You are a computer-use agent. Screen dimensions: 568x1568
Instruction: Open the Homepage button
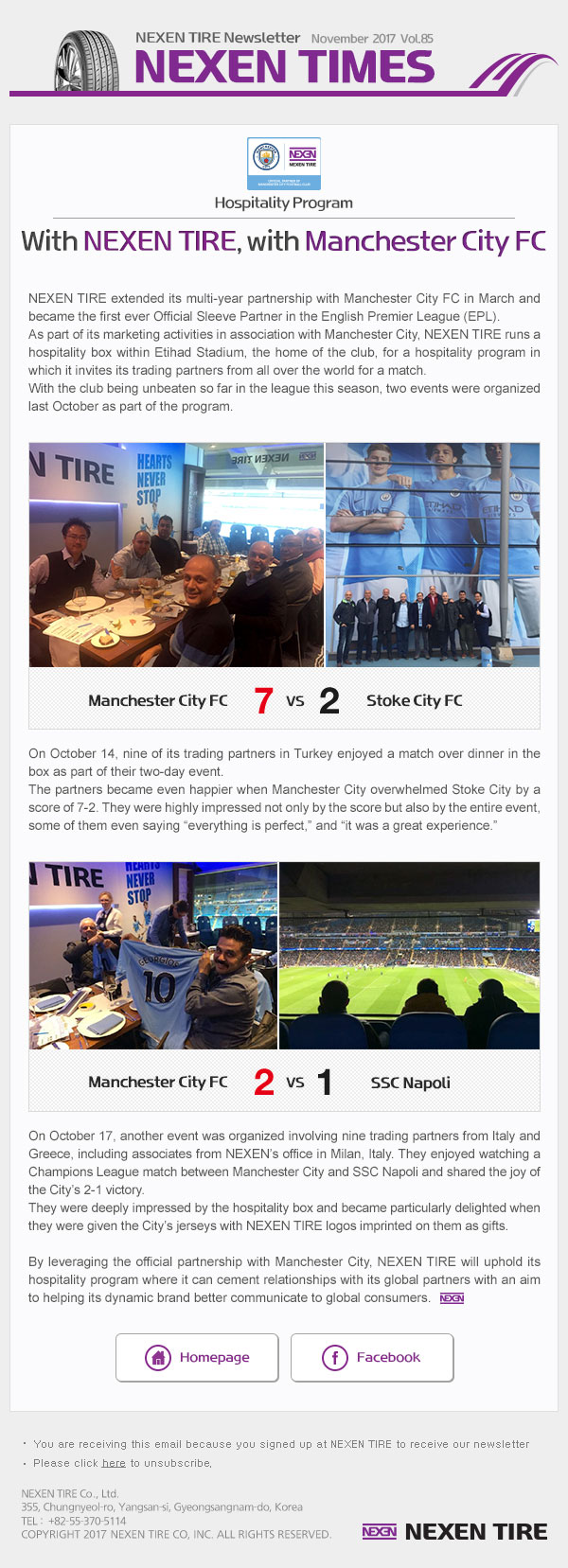197,1357
